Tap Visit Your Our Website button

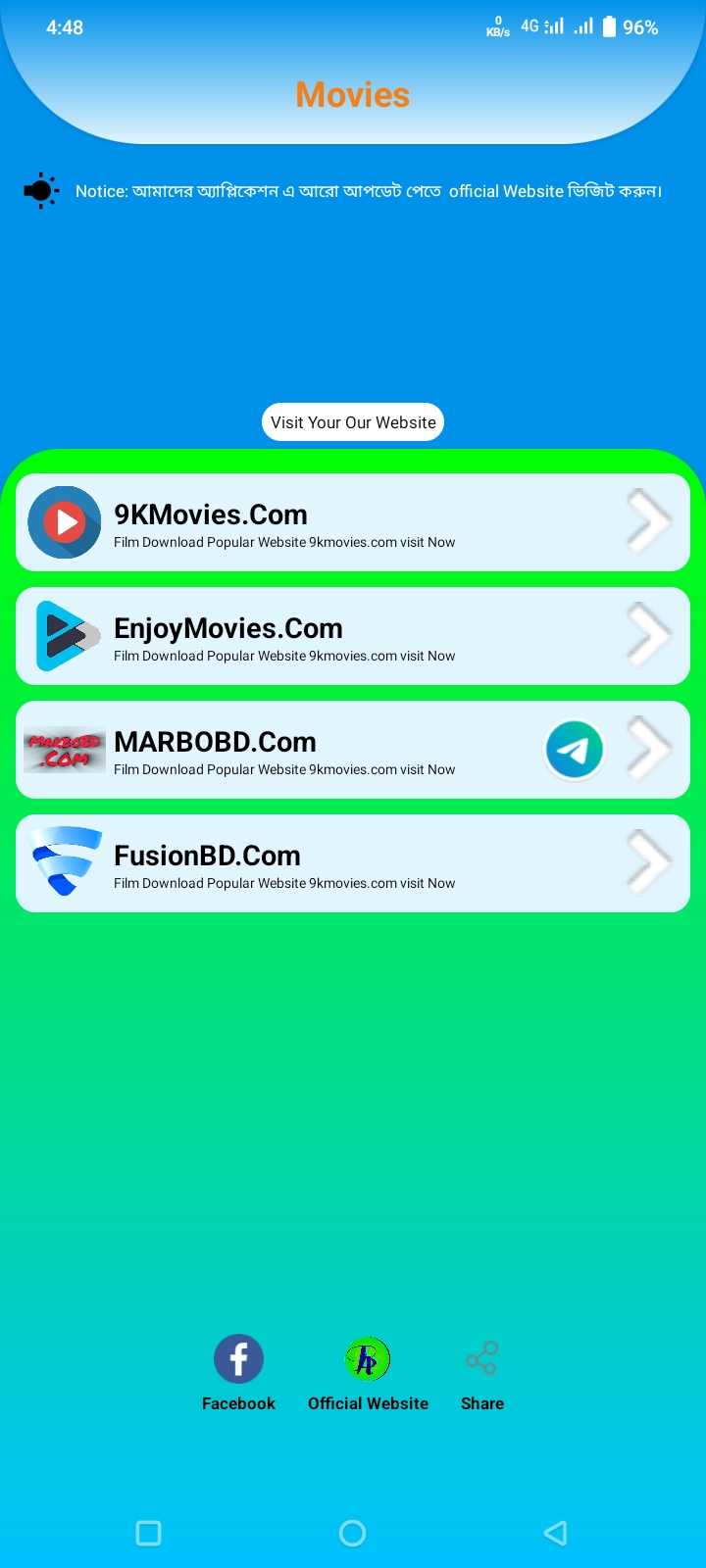pos(353,422)
